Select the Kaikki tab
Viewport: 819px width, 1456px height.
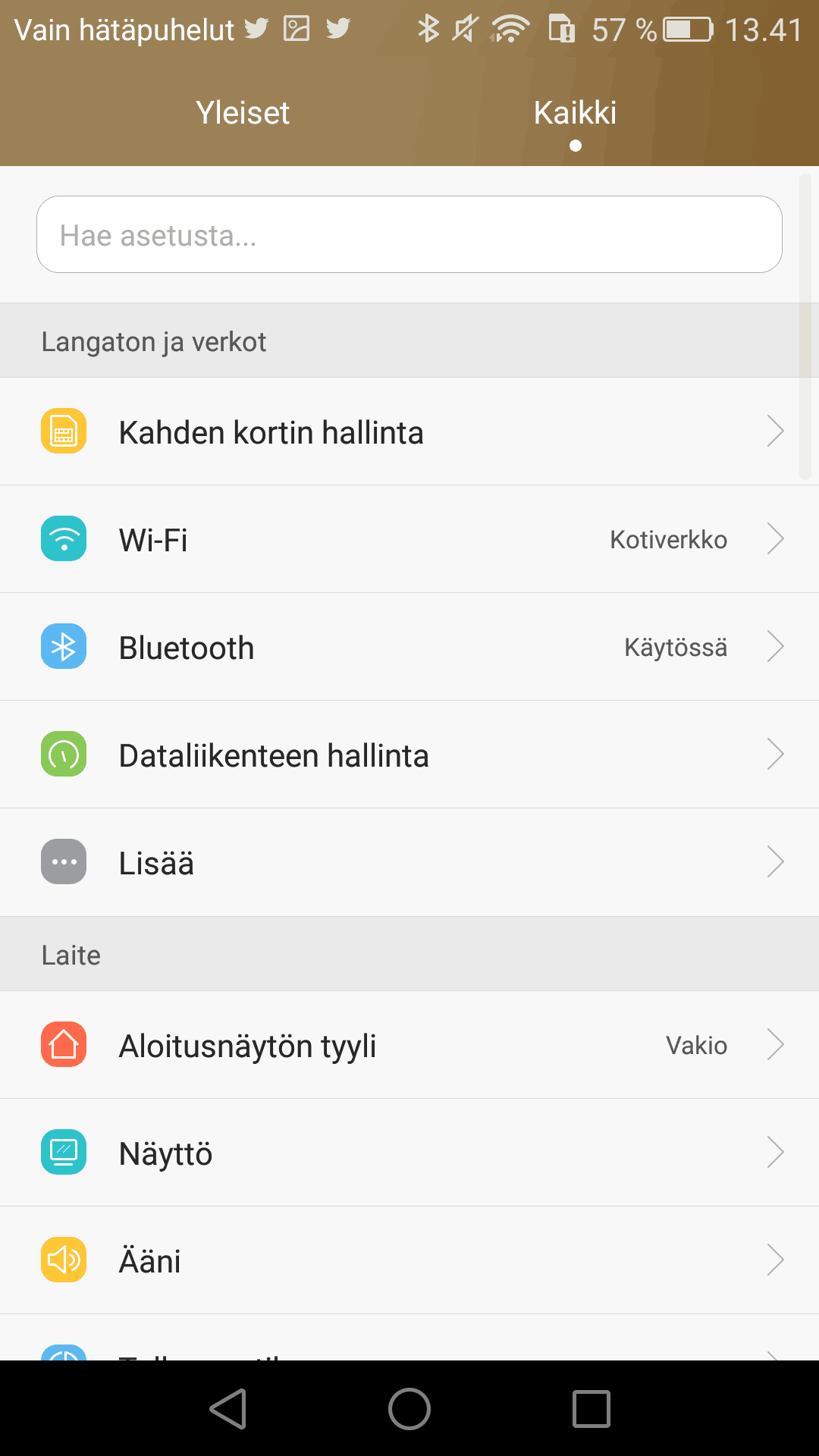575,113
